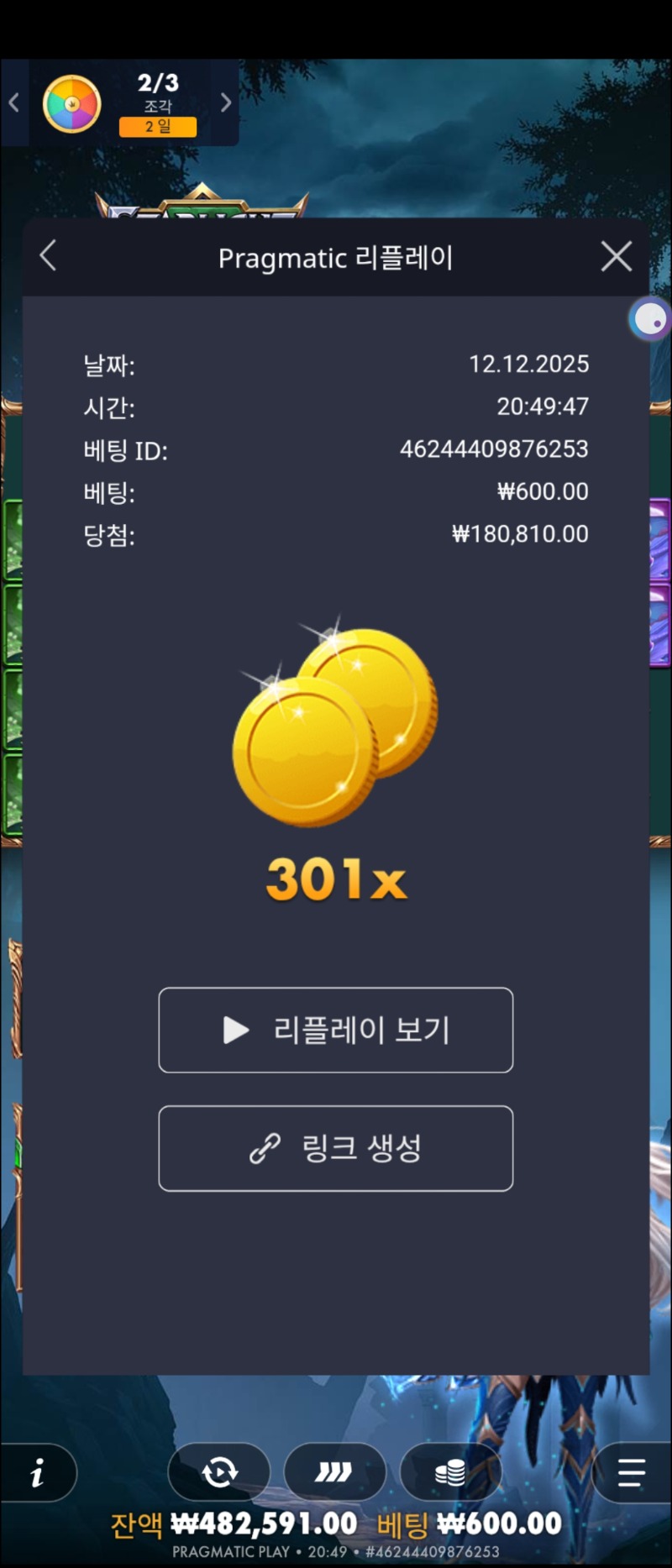Image resolution: width=672 pixels, height=1568 pixels.
Task: Close the Pragmatic 리플레이 dialog
Action: (616, 257)
